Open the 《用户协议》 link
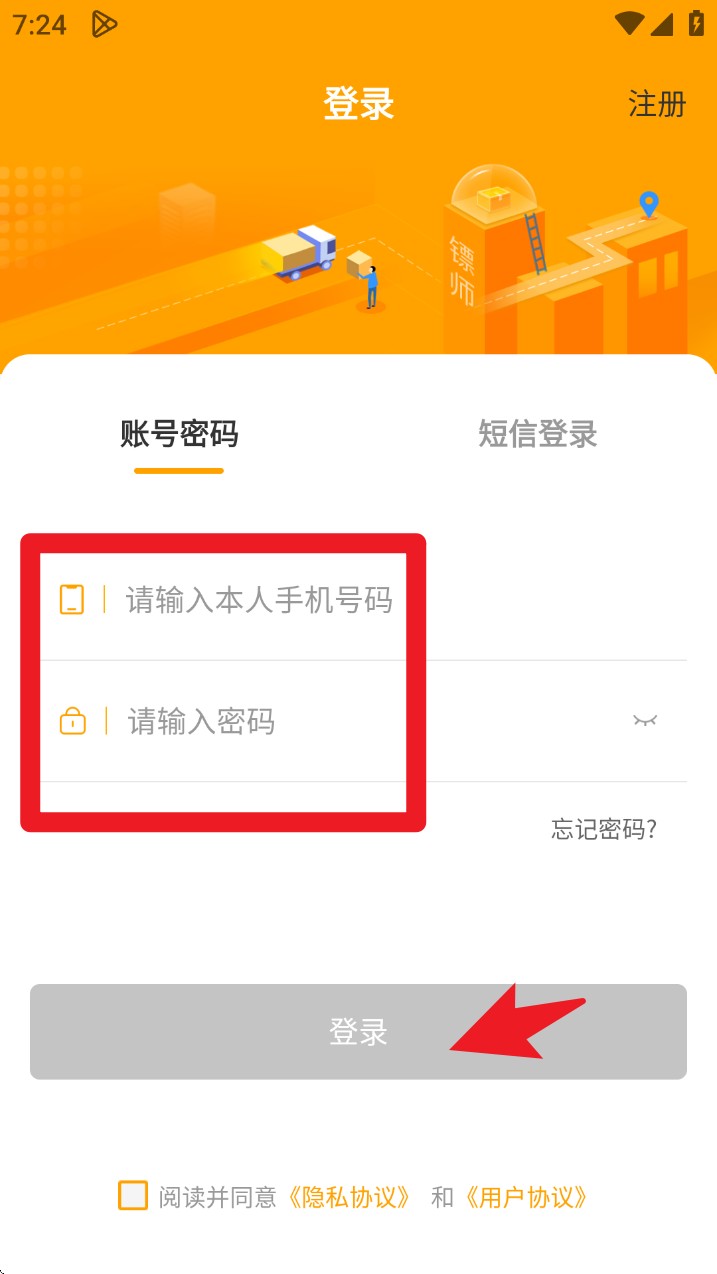This screenshot has height=1274, width=717. click(x=525, y=1197)
